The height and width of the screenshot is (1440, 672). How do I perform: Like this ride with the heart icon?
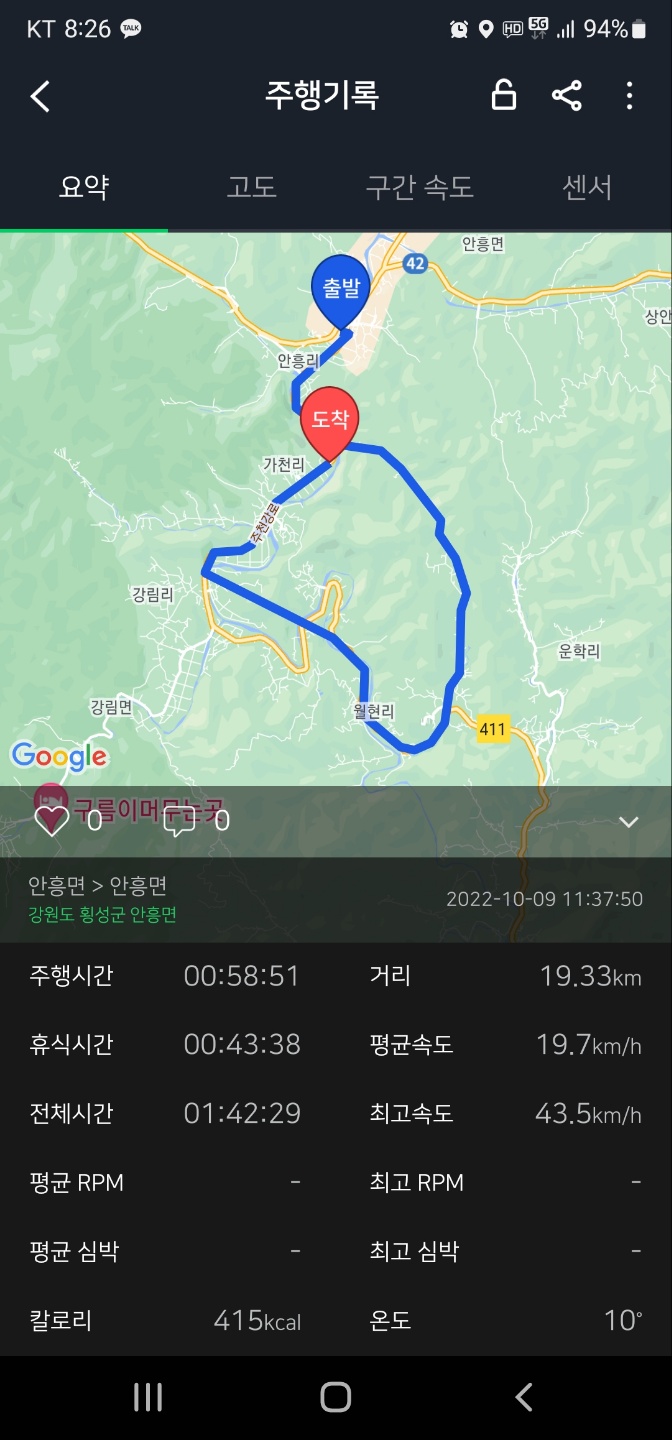(52, 821)
